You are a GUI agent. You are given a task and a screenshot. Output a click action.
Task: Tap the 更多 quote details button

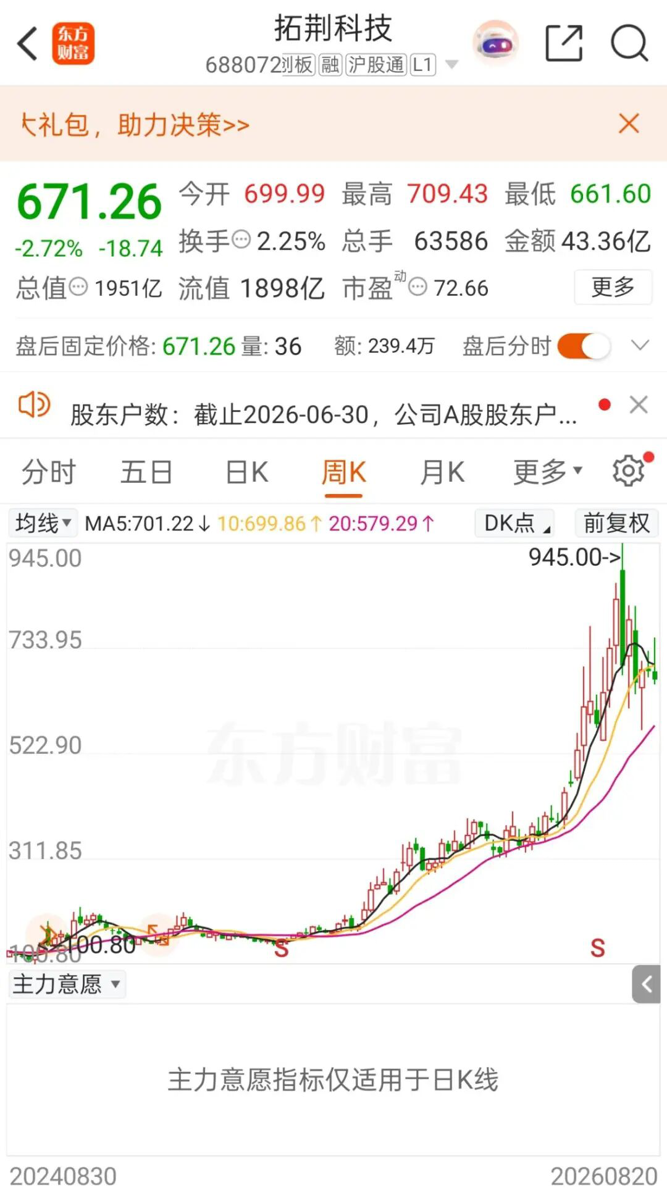(613, 288)
